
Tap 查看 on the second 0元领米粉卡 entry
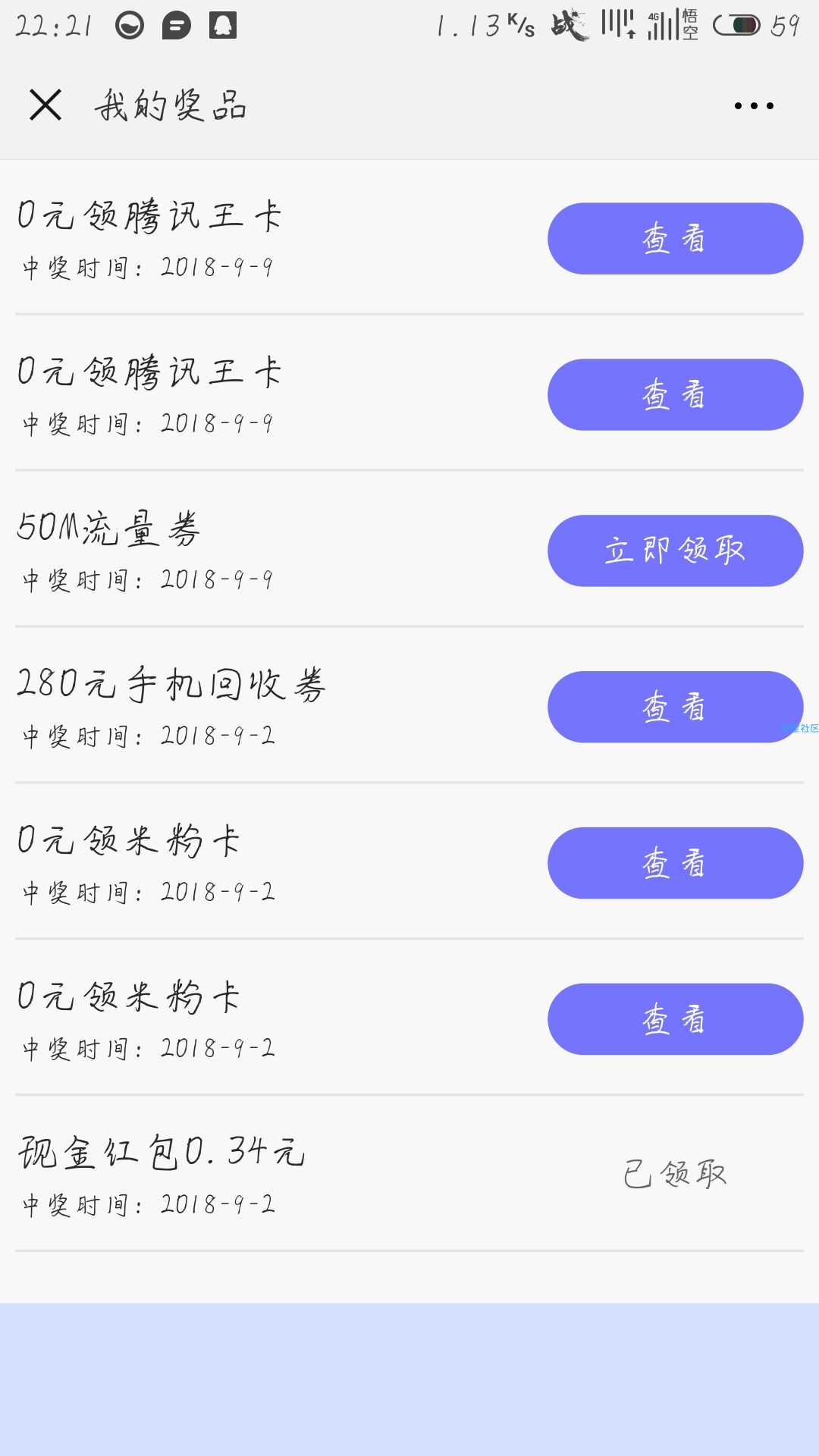click(x=675, y=1019)
